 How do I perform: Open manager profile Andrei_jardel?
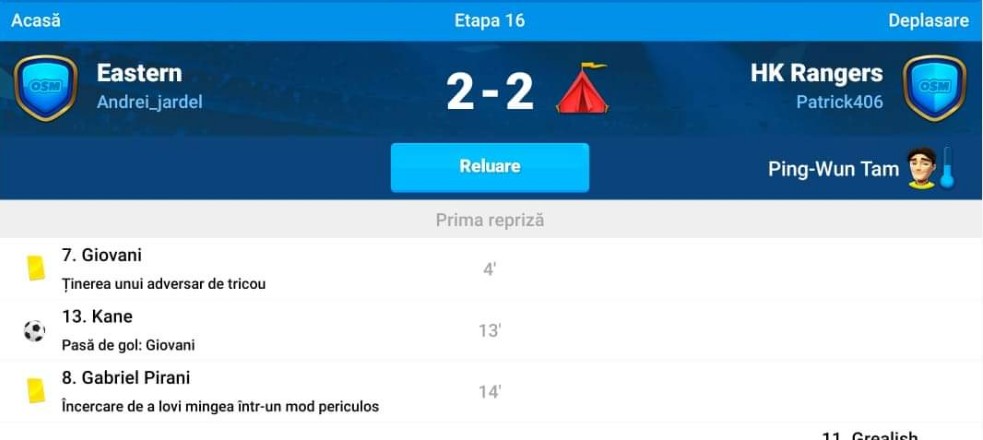coord(149,102)
